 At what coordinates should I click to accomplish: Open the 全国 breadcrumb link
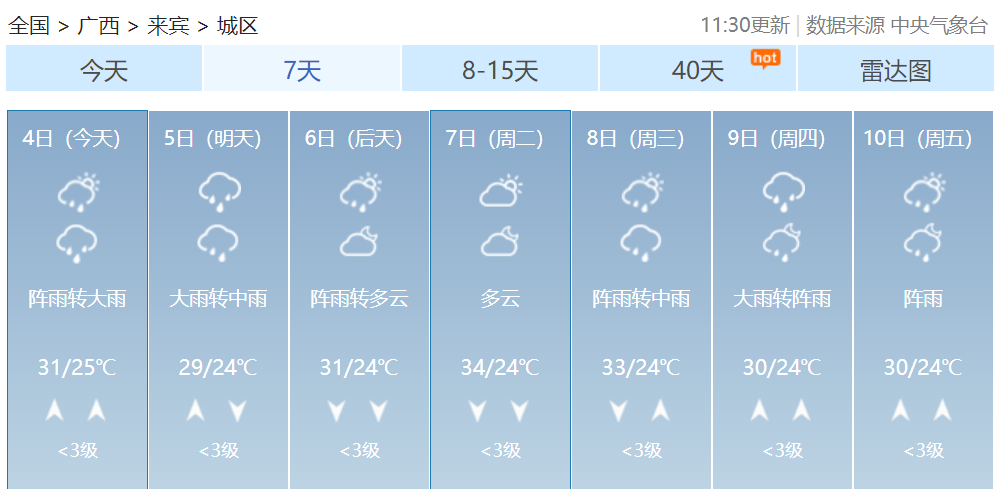[29, 25]
